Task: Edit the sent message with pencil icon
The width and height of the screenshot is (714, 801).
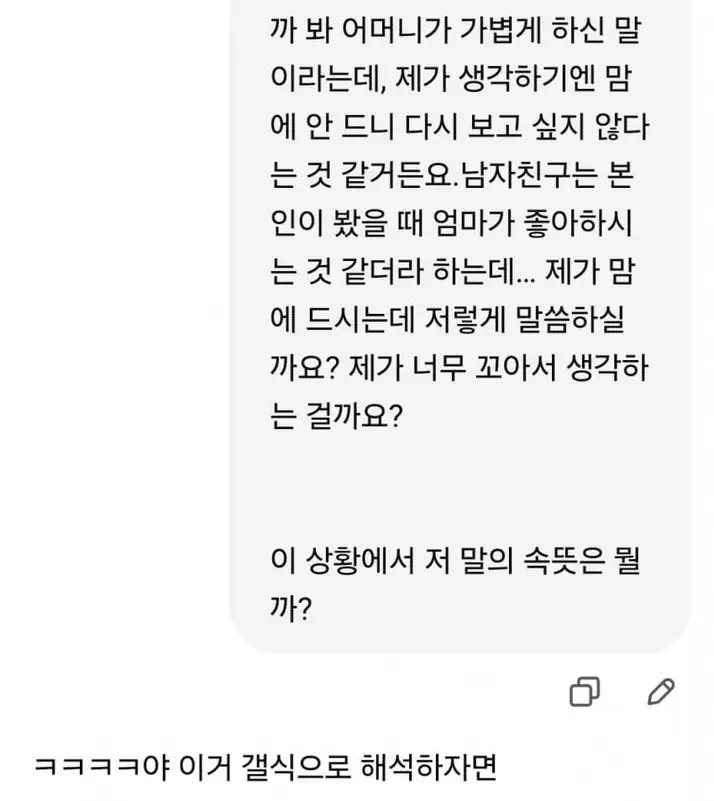Action: 661,690
